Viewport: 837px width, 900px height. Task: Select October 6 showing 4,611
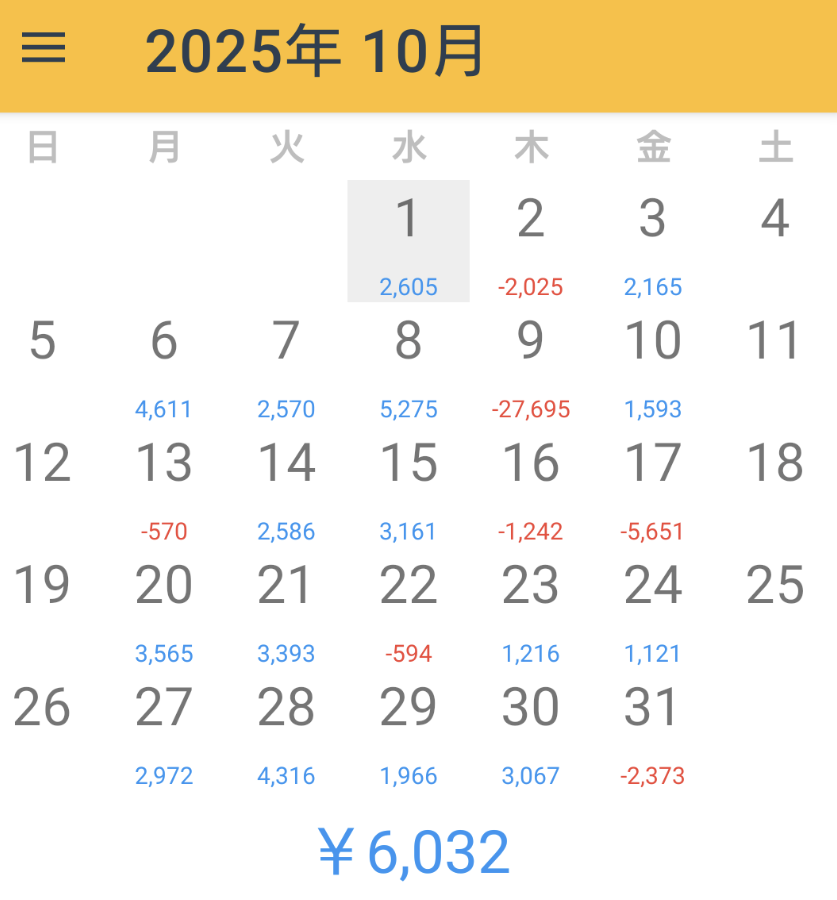[x=164, y=363]
